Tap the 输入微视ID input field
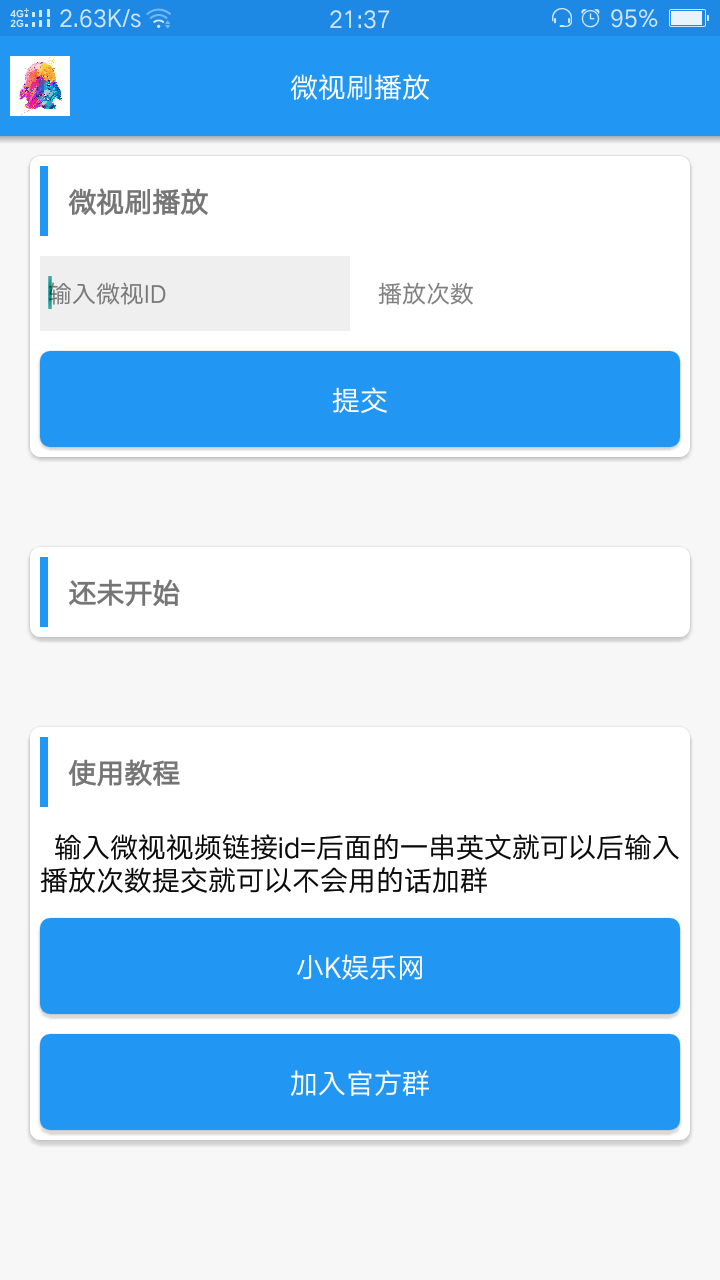This screenshot has width=720, height=1280. (x=195, y=294)
